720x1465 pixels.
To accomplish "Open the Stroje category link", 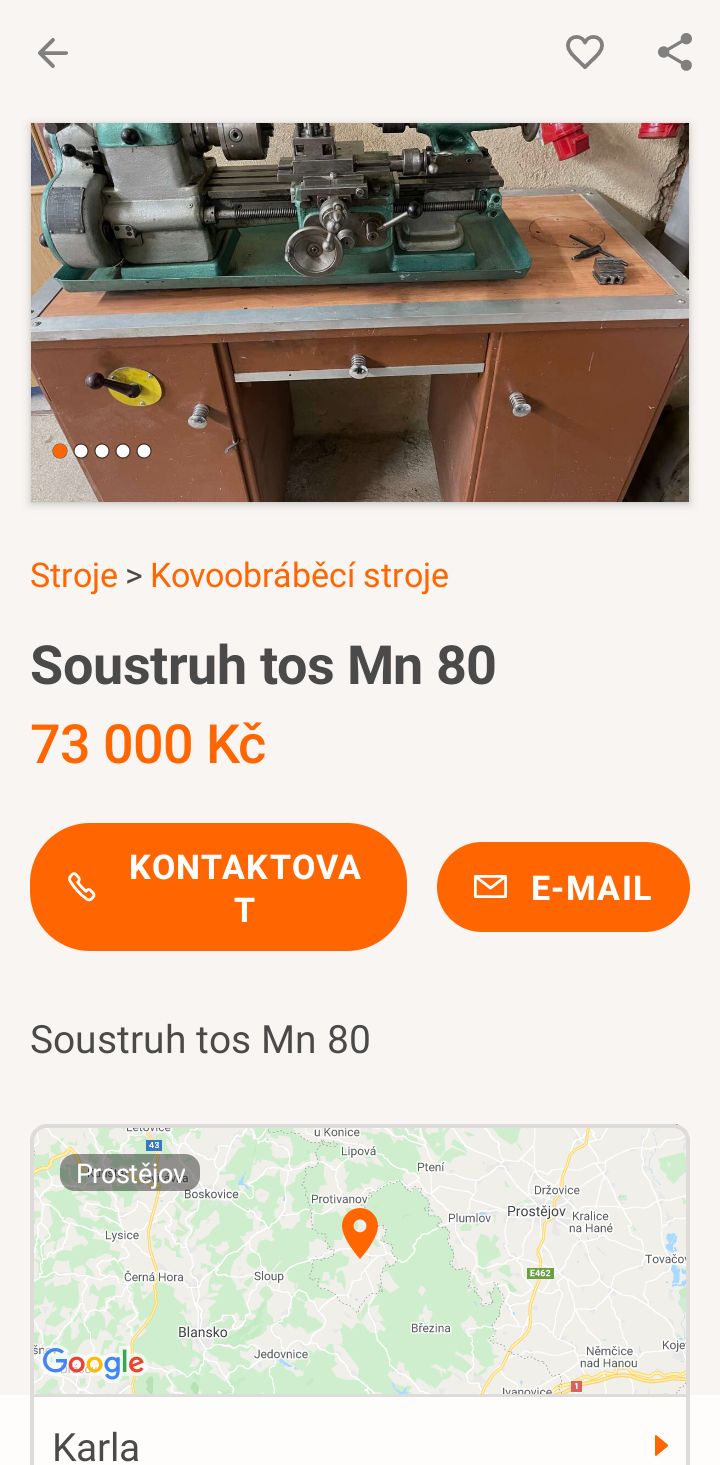I will 74,576.
